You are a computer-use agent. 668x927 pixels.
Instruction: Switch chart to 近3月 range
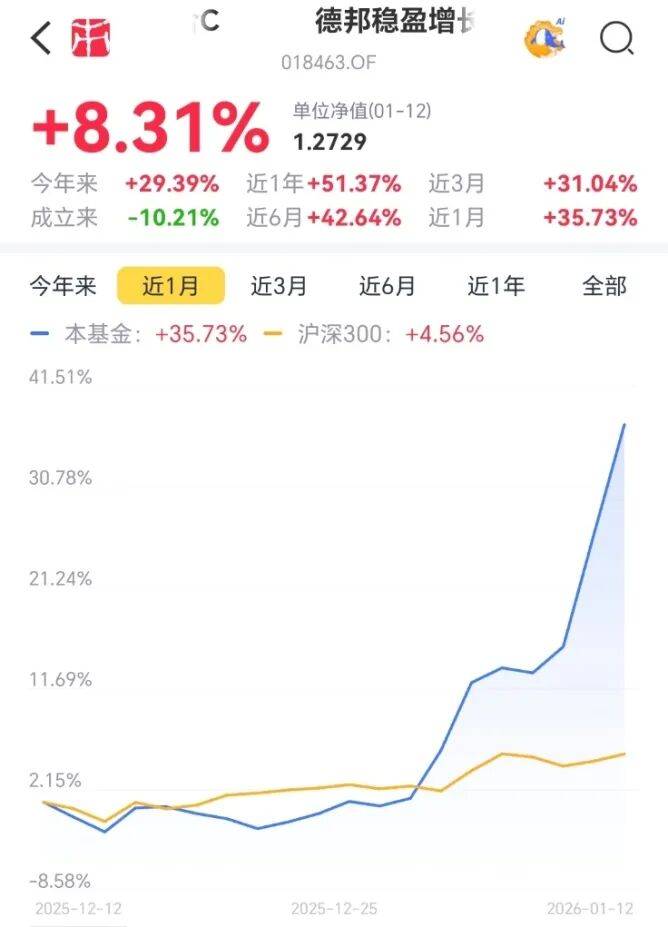point(279,286)
